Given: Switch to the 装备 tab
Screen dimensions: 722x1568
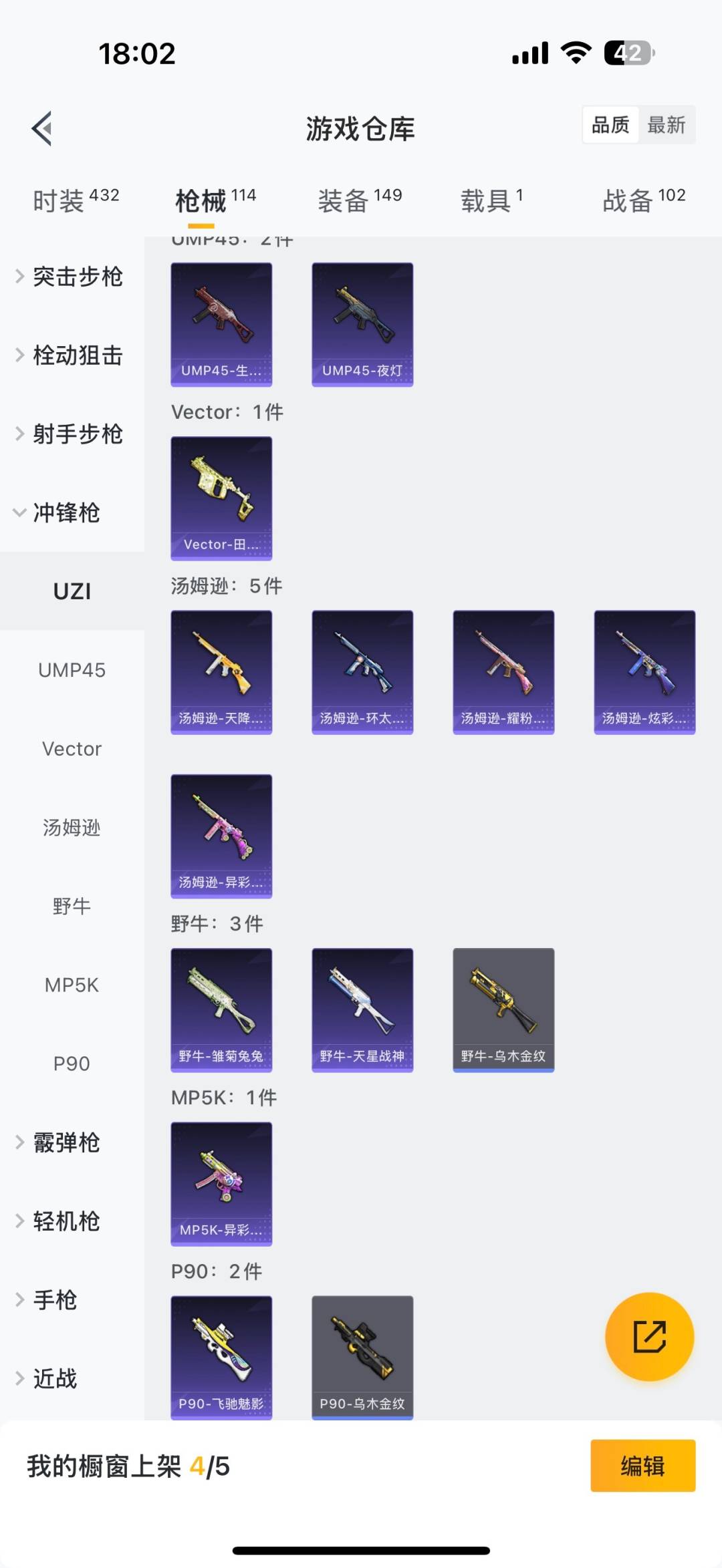Looking at the screenshot, I should [359, 200].
